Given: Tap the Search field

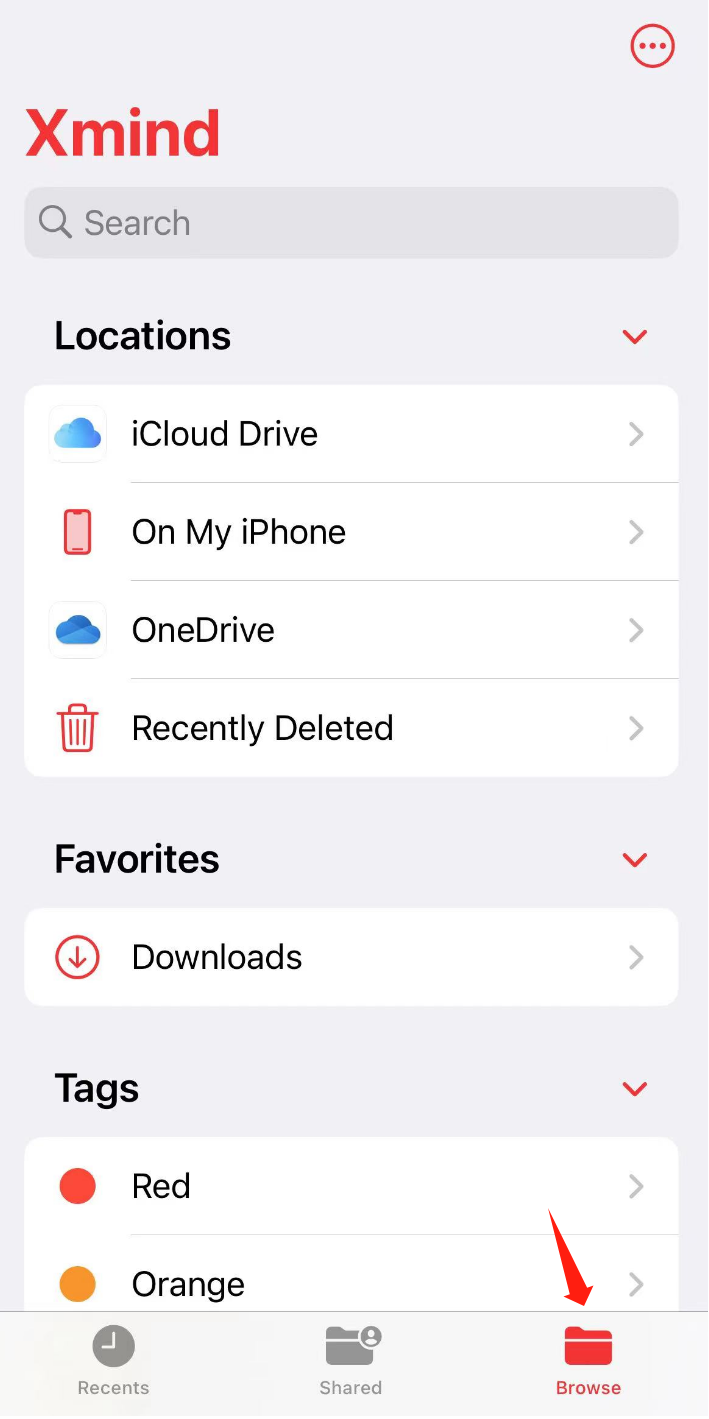Looking at the screenshot, I should [351, 222].
